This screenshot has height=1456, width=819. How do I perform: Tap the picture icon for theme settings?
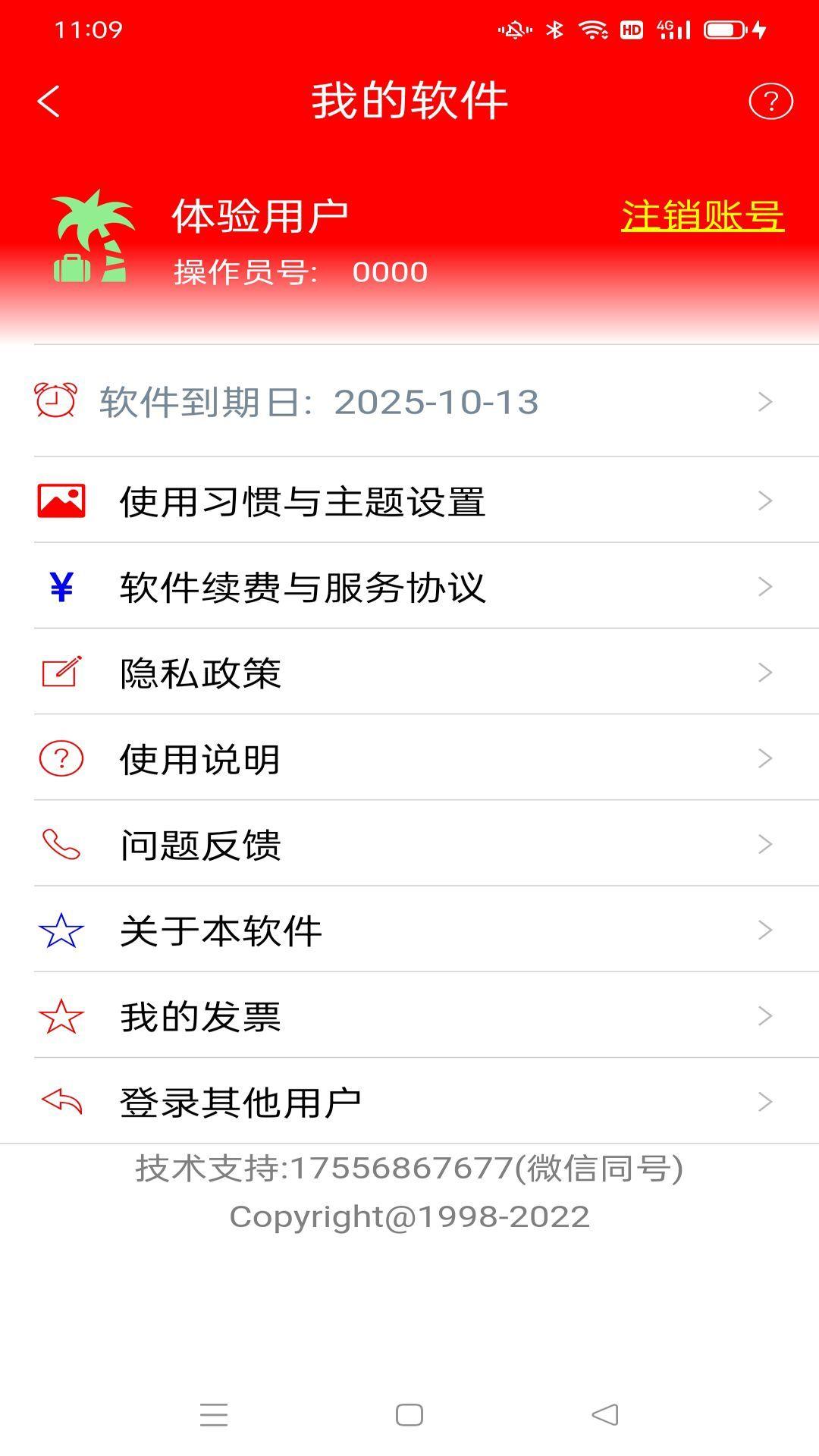coord(61,500)
